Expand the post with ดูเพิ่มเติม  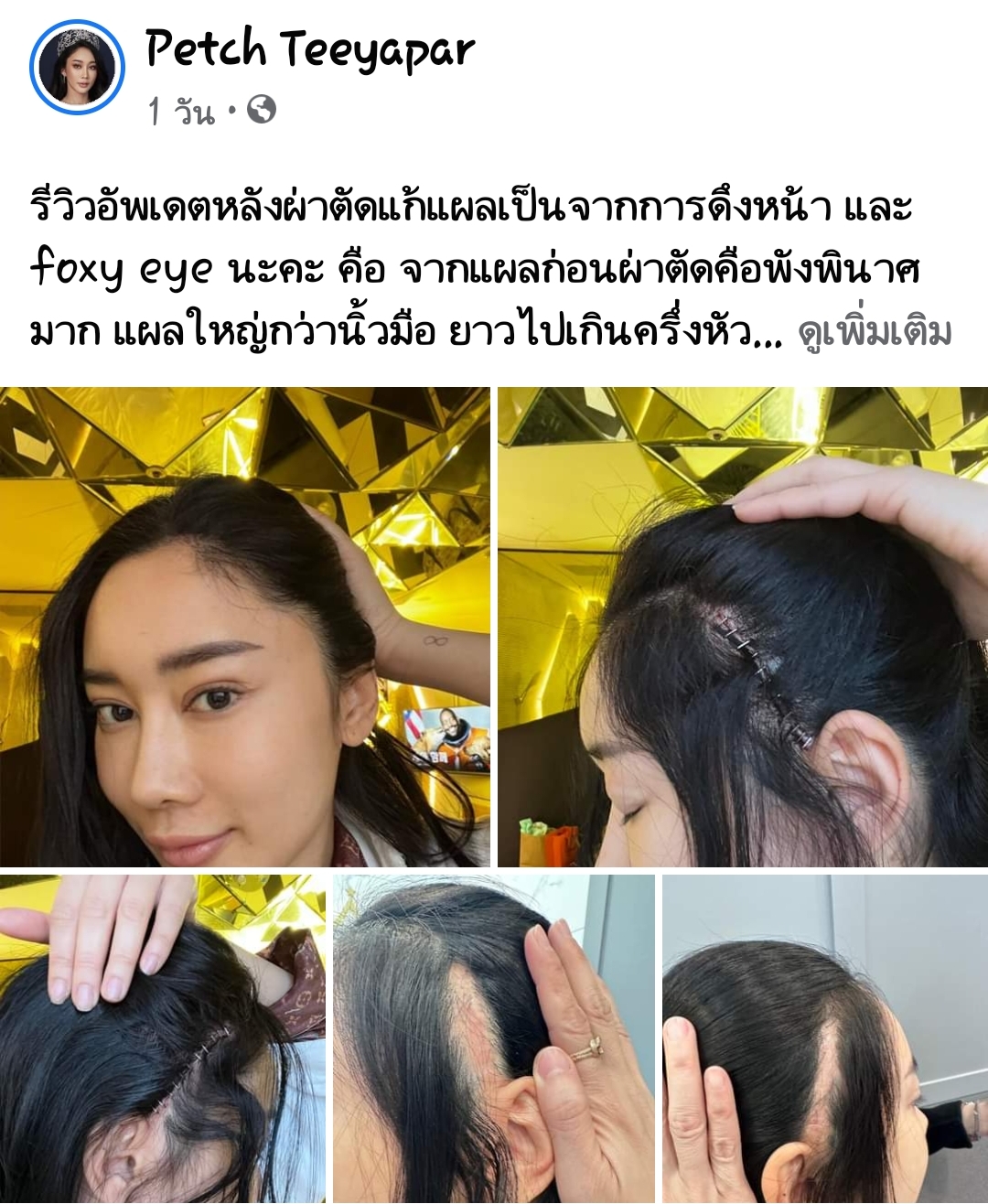(x=875, y=332)
